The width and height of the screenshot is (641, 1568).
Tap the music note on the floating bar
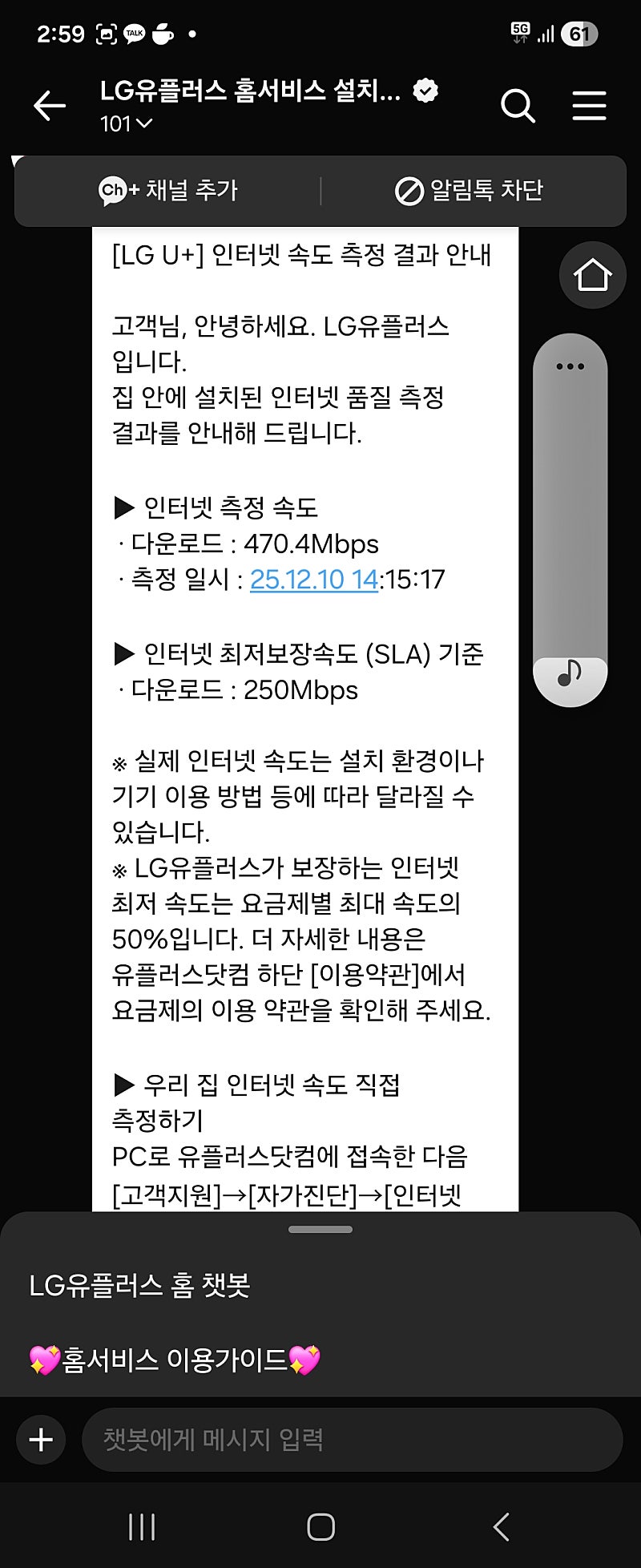(x=570, y=673)
